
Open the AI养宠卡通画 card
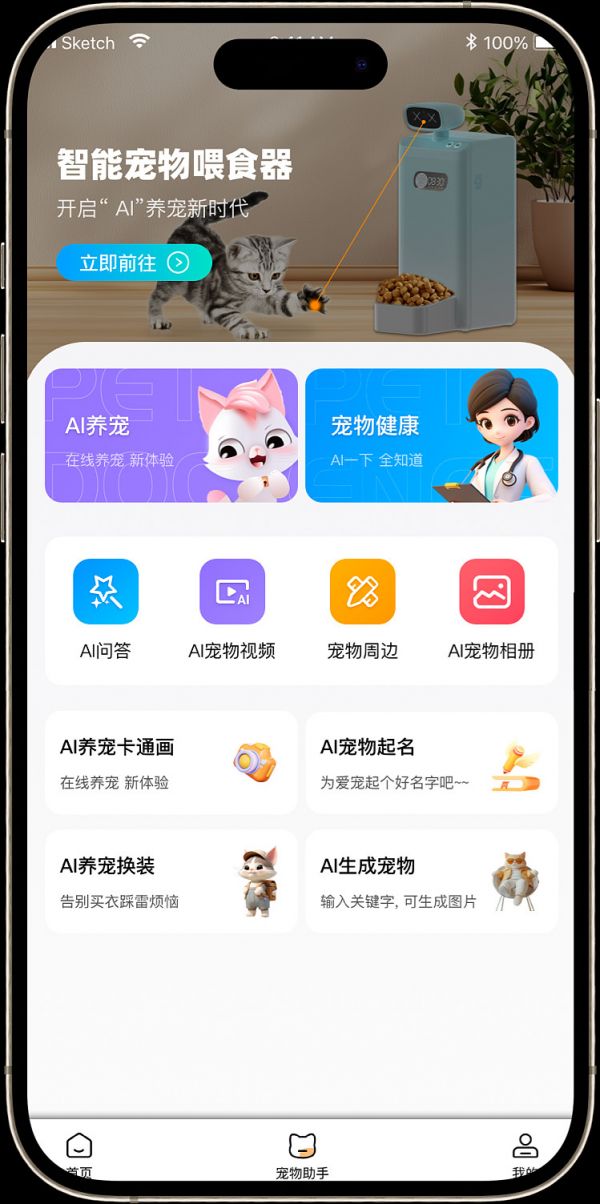[171, 763]
